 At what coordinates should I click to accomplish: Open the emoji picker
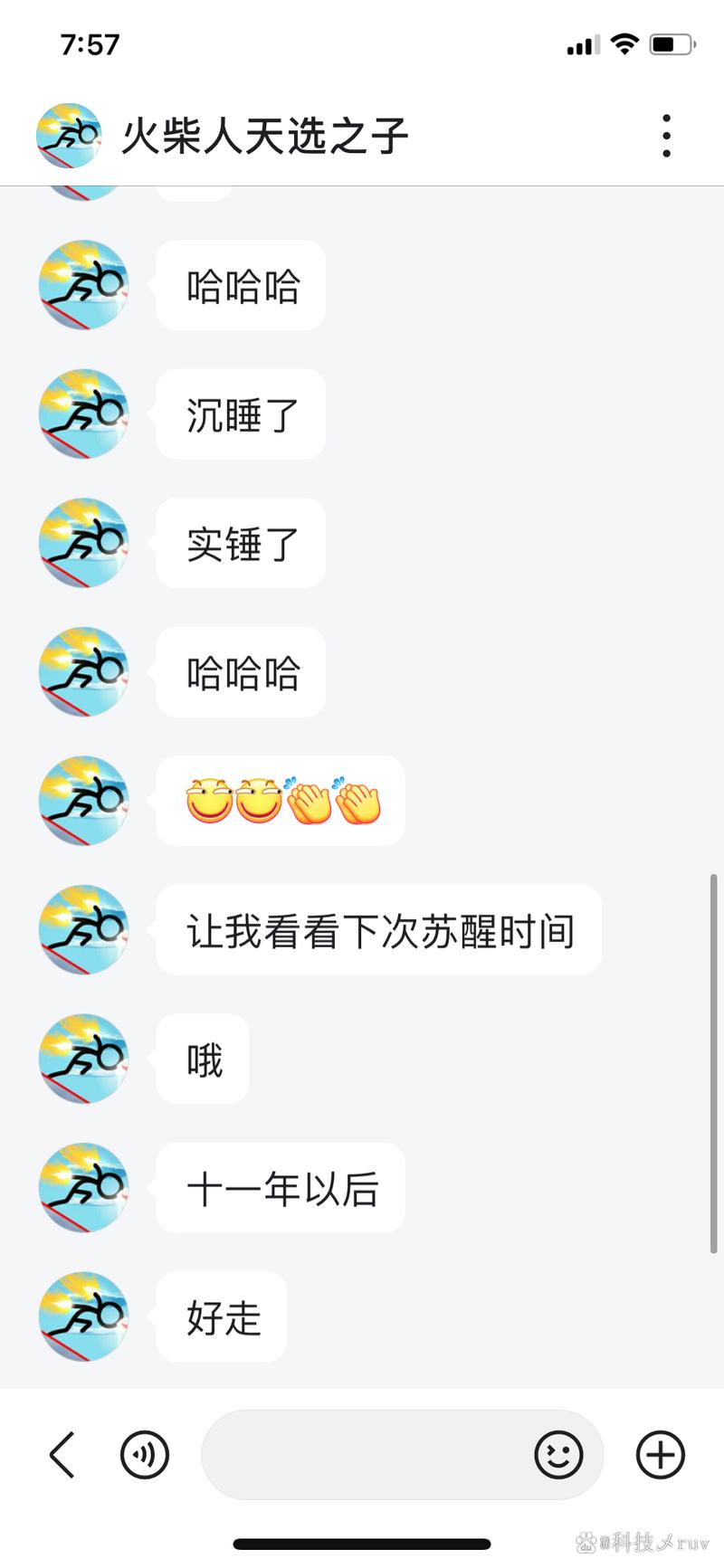tap(558, 1455)
